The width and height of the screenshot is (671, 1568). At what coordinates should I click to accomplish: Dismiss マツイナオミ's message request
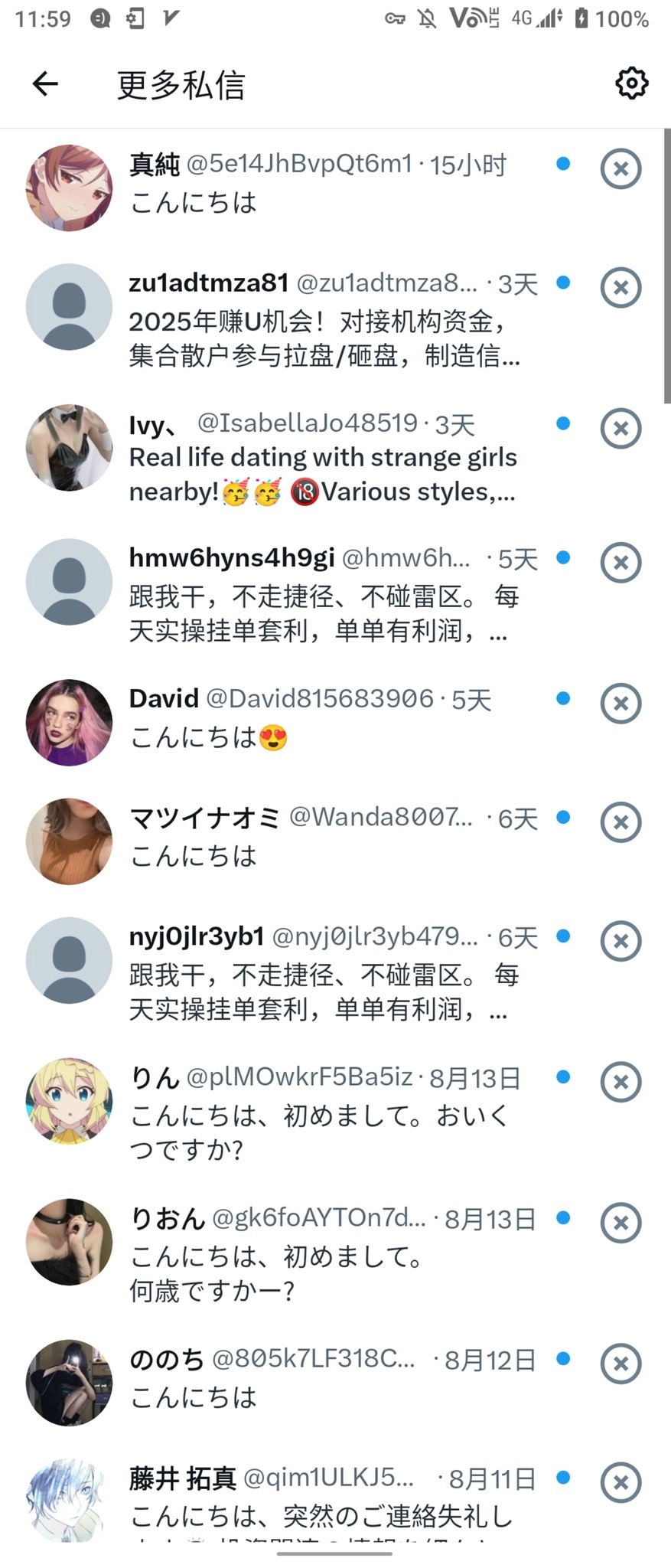[x=621, y=822]
